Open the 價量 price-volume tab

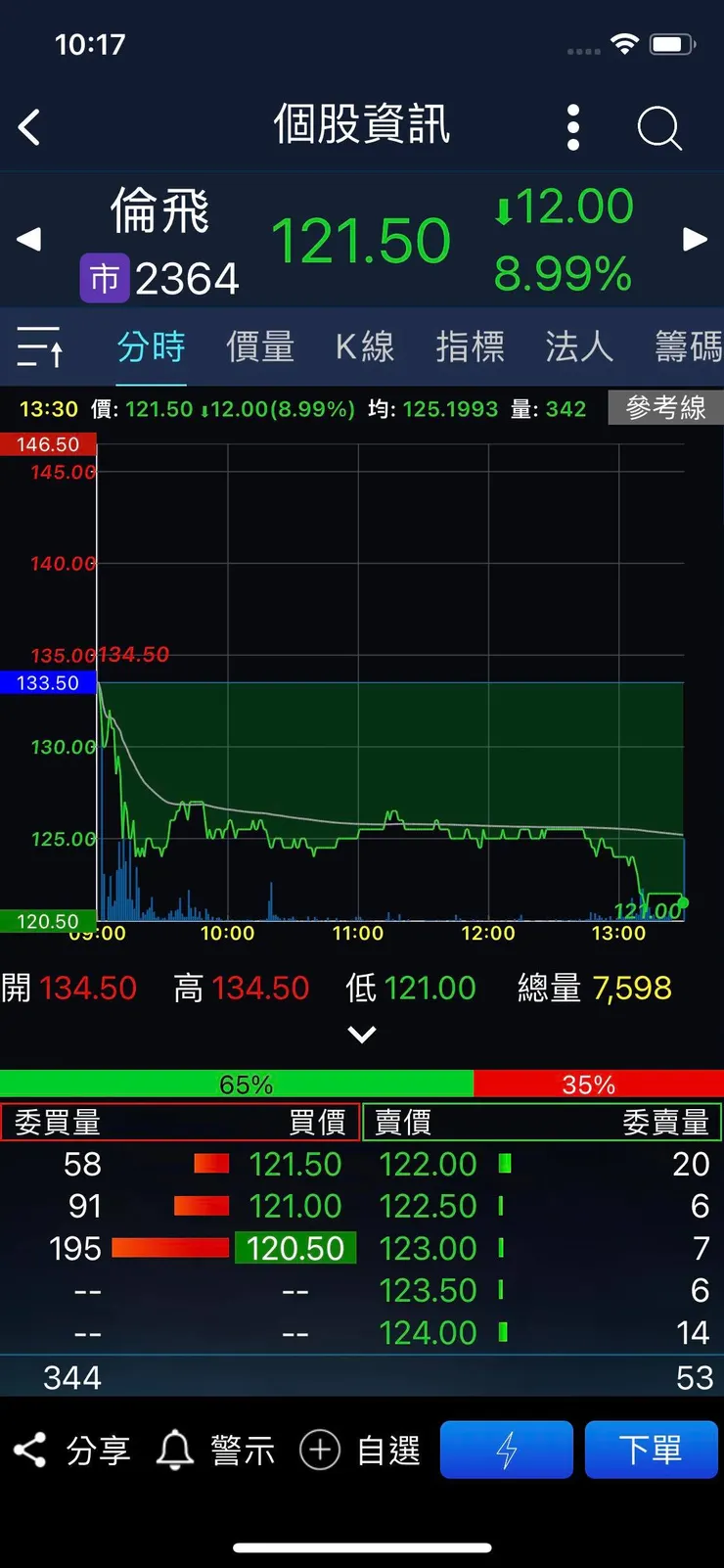tap(259, 347)
